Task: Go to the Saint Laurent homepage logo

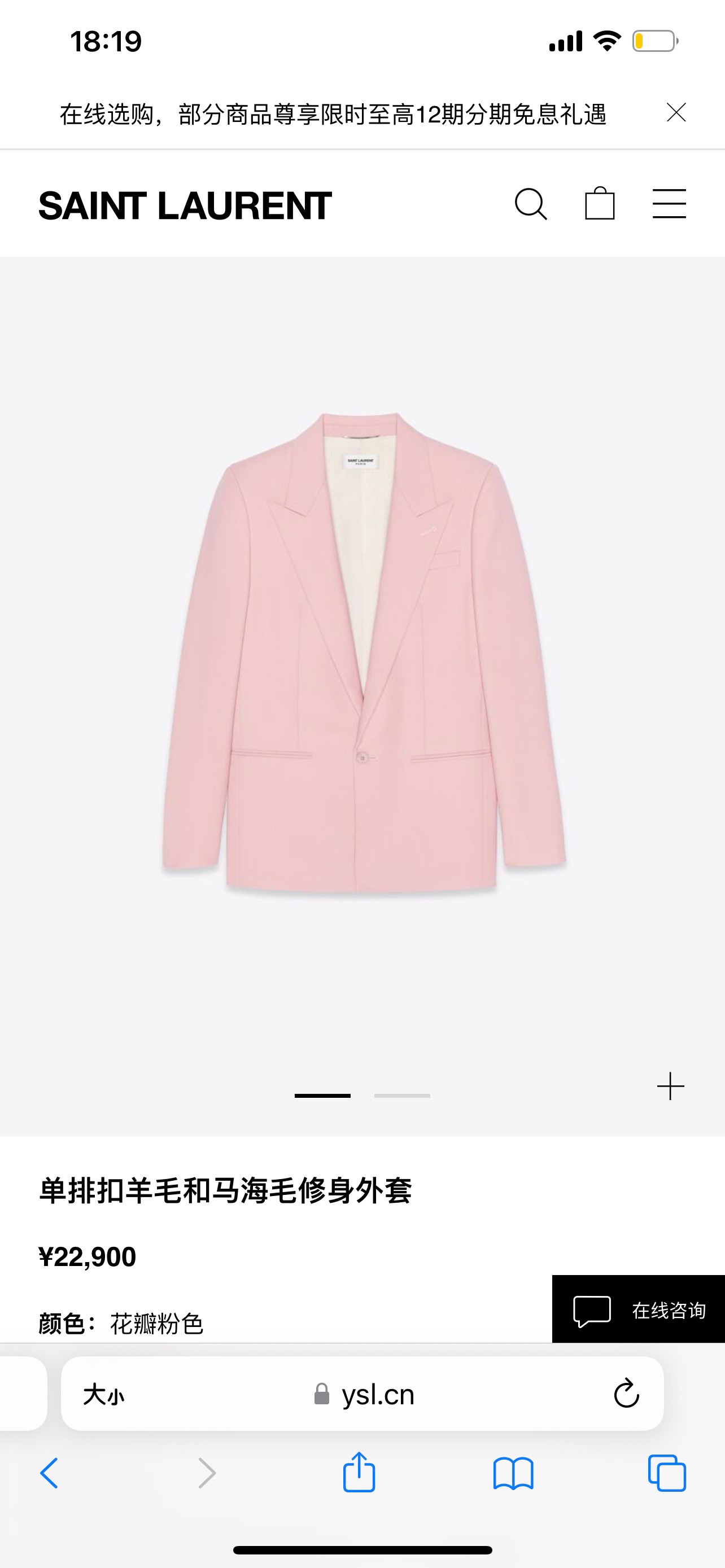Action: [185, 205]
